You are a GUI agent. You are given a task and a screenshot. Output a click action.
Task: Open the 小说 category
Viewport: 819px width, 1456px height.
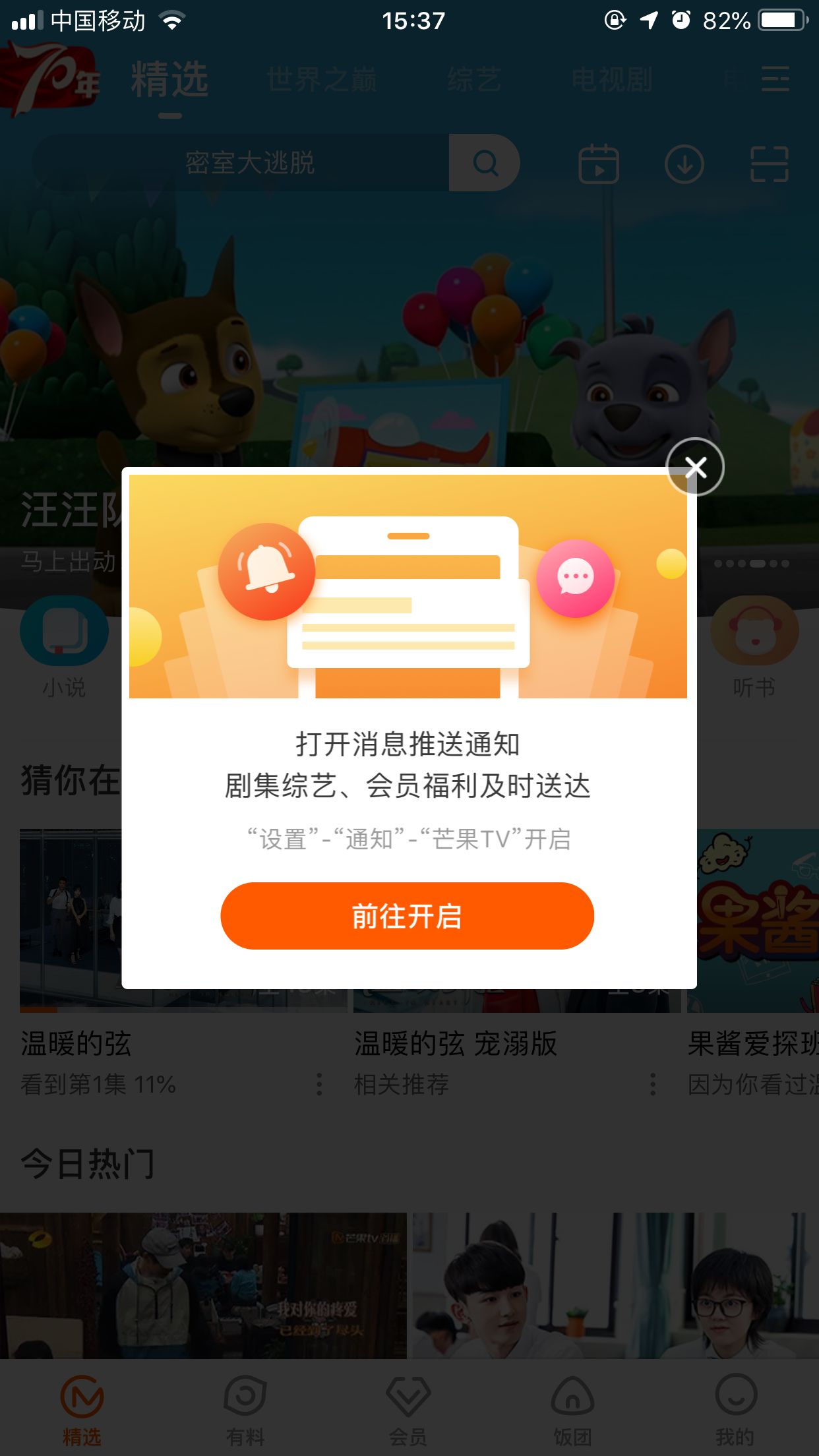coord(64,648)
